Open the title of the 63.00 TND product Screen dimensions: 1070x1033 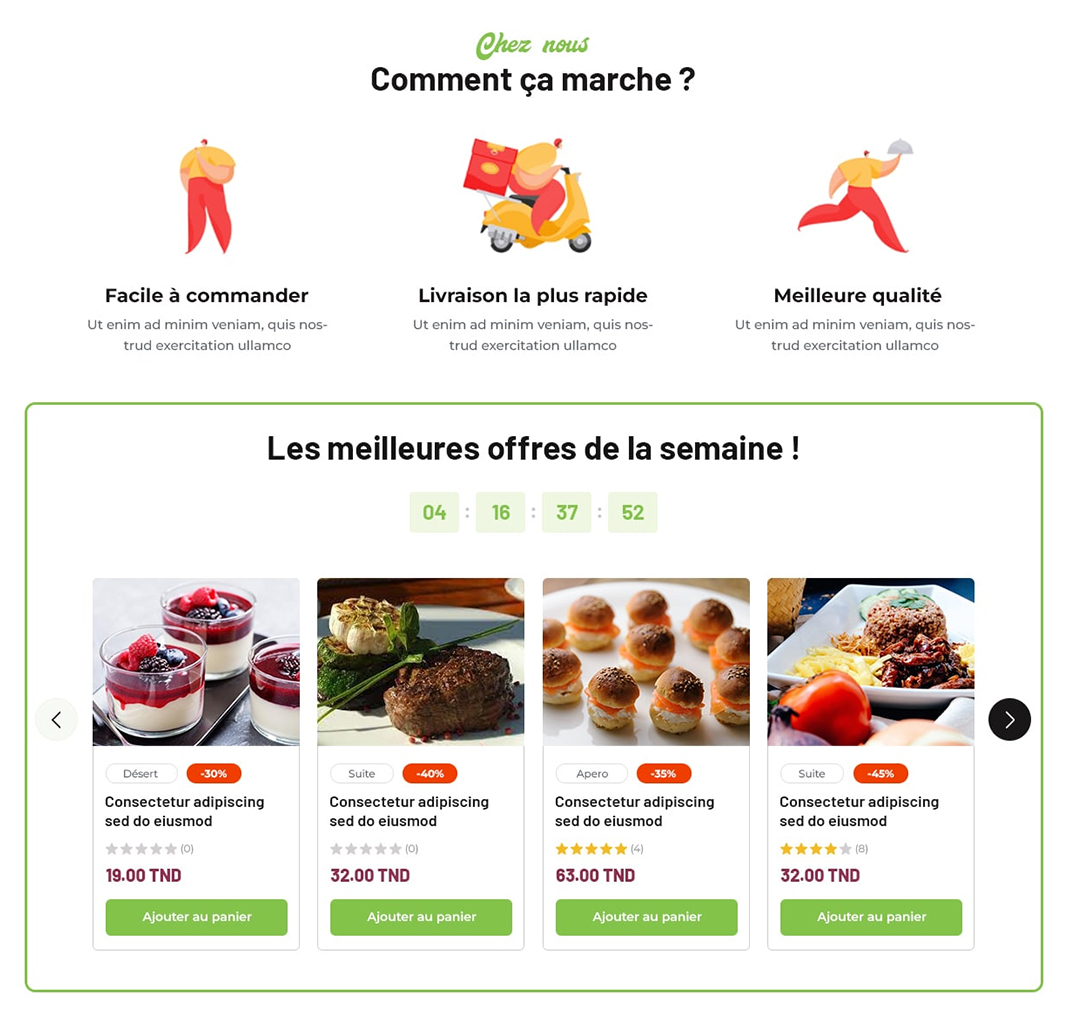pyautogui.click(x=634, y=811)
